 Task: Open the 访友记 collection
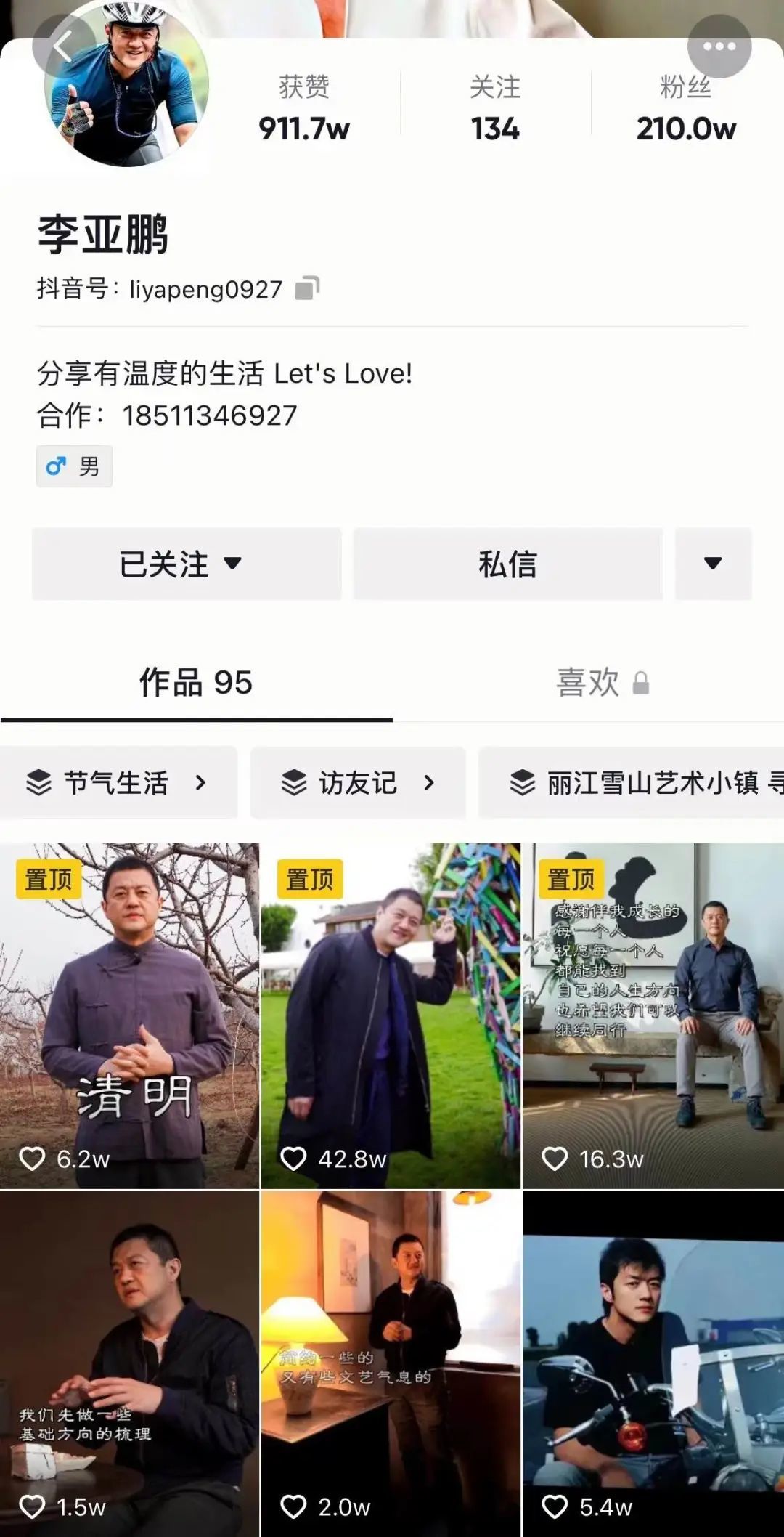click(358, 782)
